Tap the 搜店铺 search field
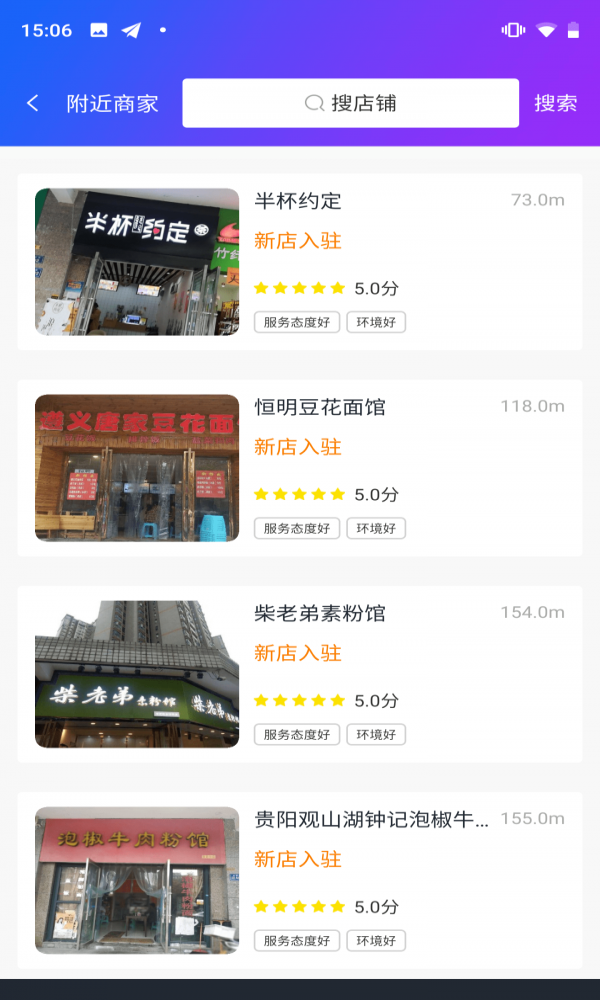This screenshot has height=1000, width=600. coord(350,103)
